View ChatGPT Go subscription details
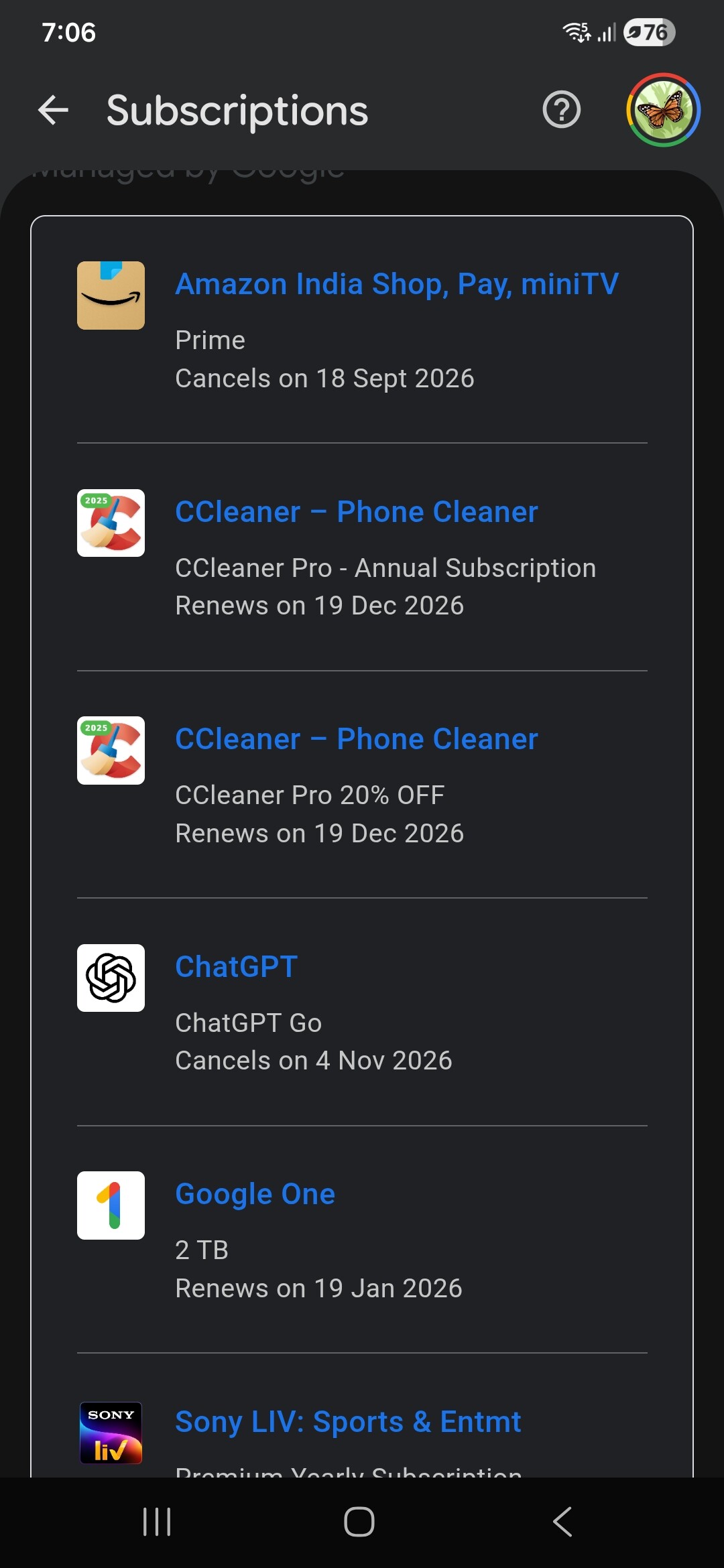Screen dimensions: 724x1568 point(362,1012)
